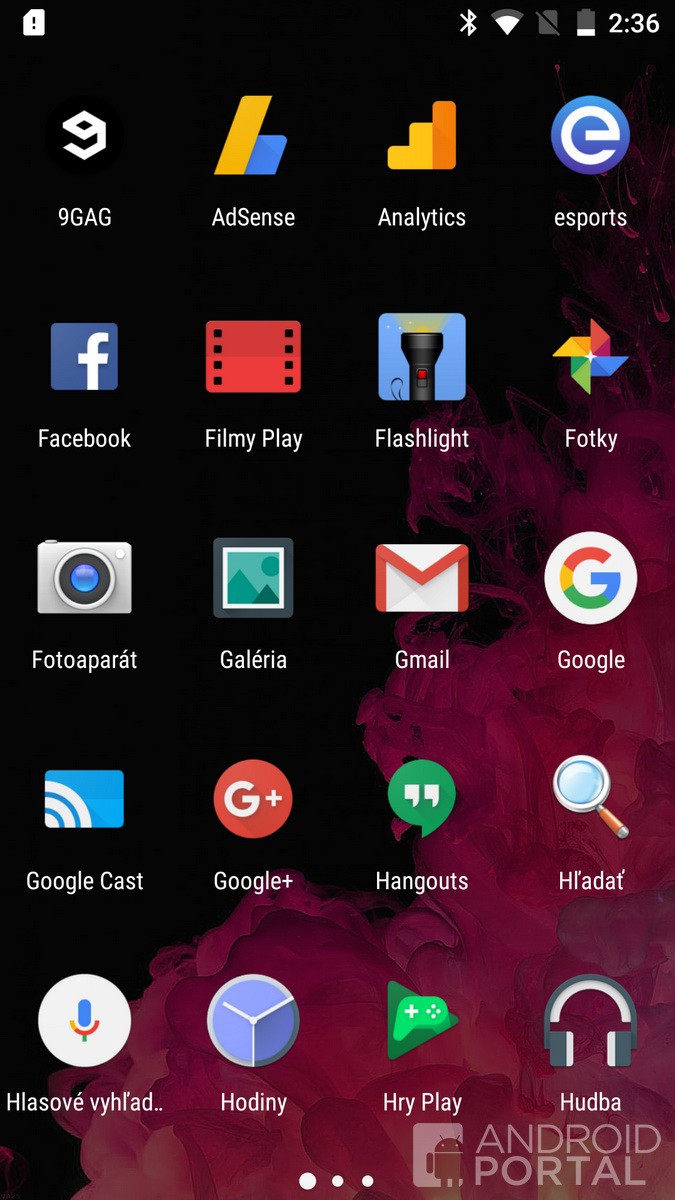Open the 9GAG app

click(x=84, y=135)
